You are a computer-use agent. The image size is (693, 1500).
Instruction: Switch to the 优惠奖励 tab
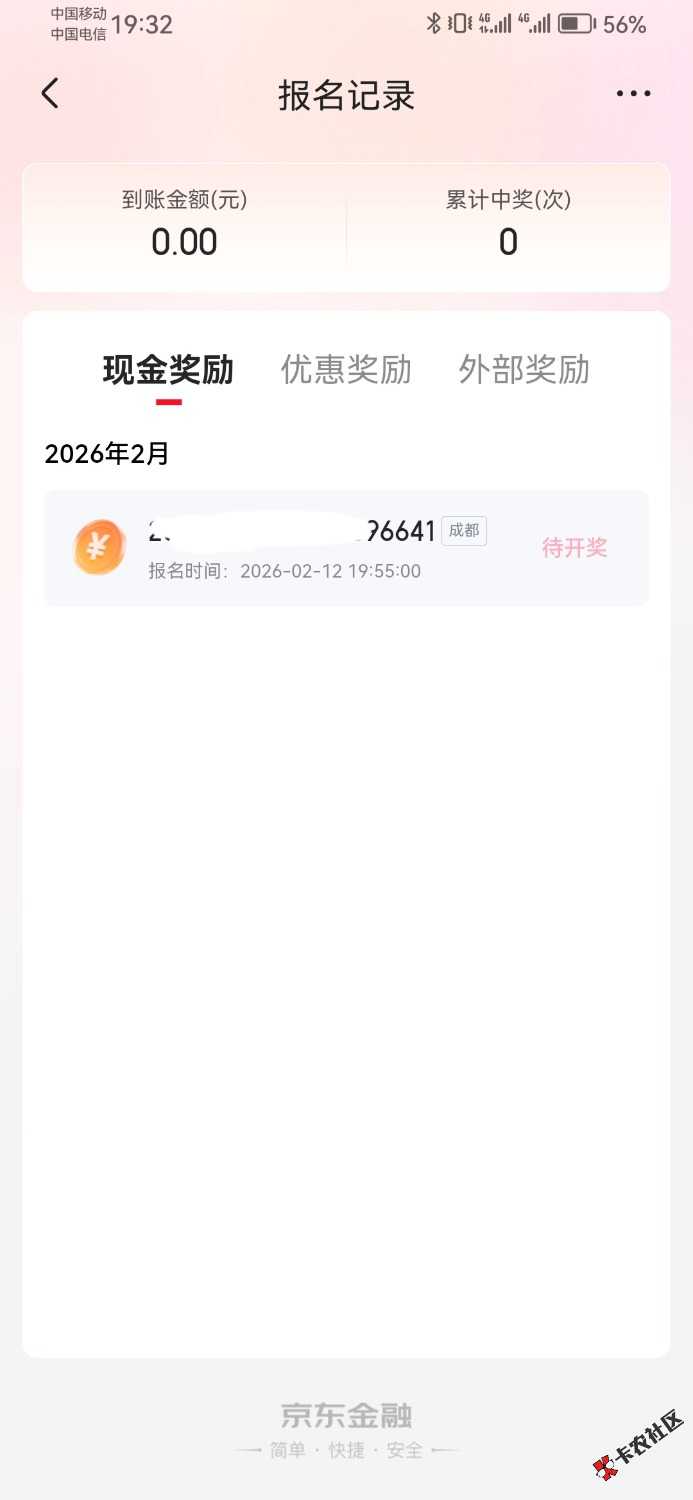click(346, 370)
